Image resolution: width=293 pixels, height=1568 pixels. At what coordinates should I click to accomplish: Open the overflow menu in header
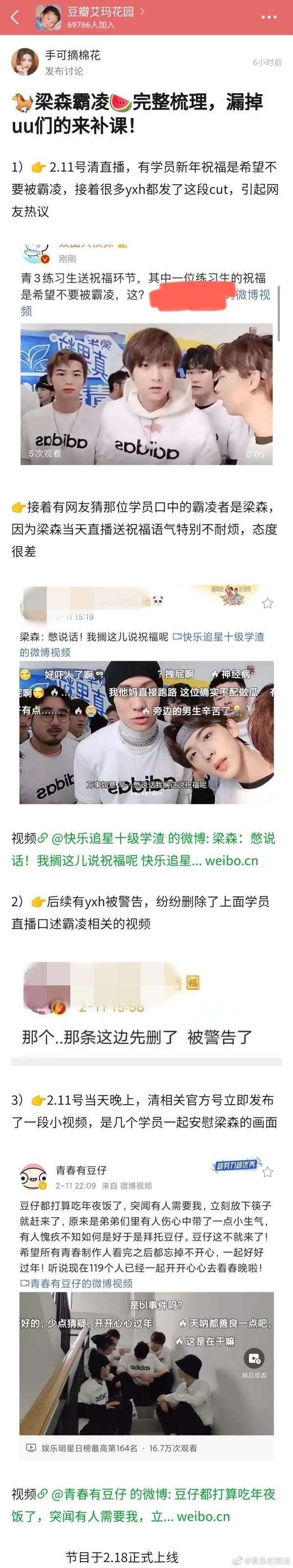click(269, 17)
